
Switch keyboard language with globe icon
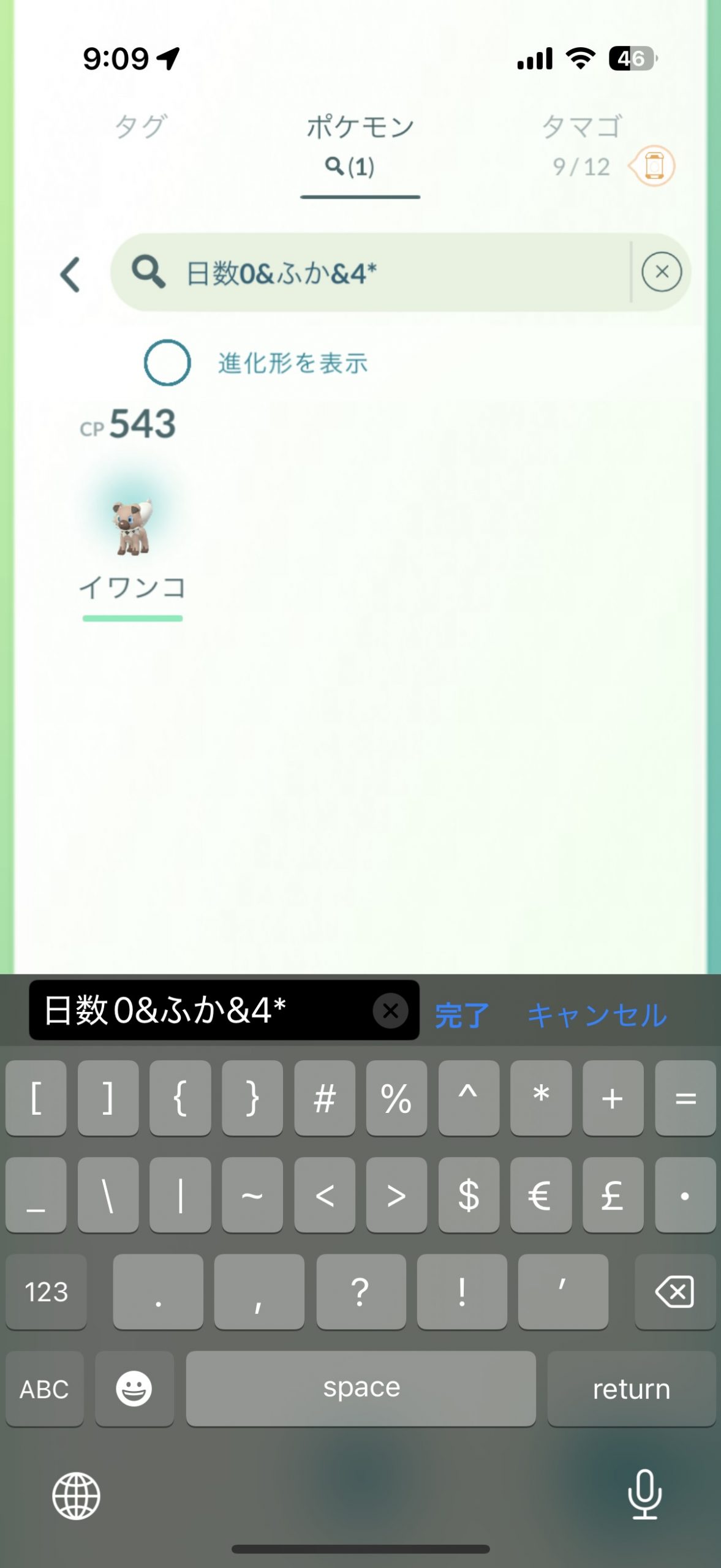pyautogui.click(x=76, y=1496)
